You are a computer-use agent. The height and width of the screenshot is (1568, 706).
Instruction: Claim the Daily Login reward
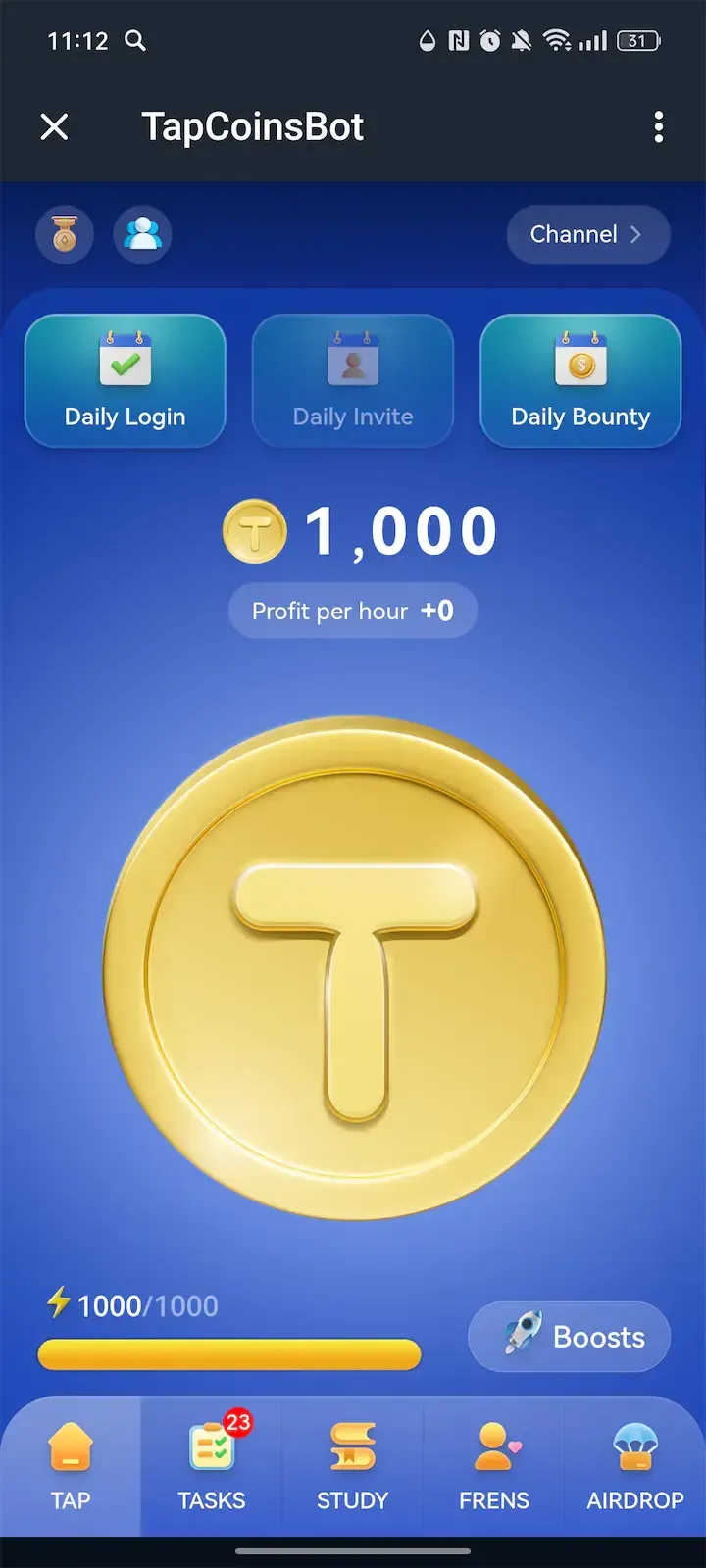pos(125,380)
